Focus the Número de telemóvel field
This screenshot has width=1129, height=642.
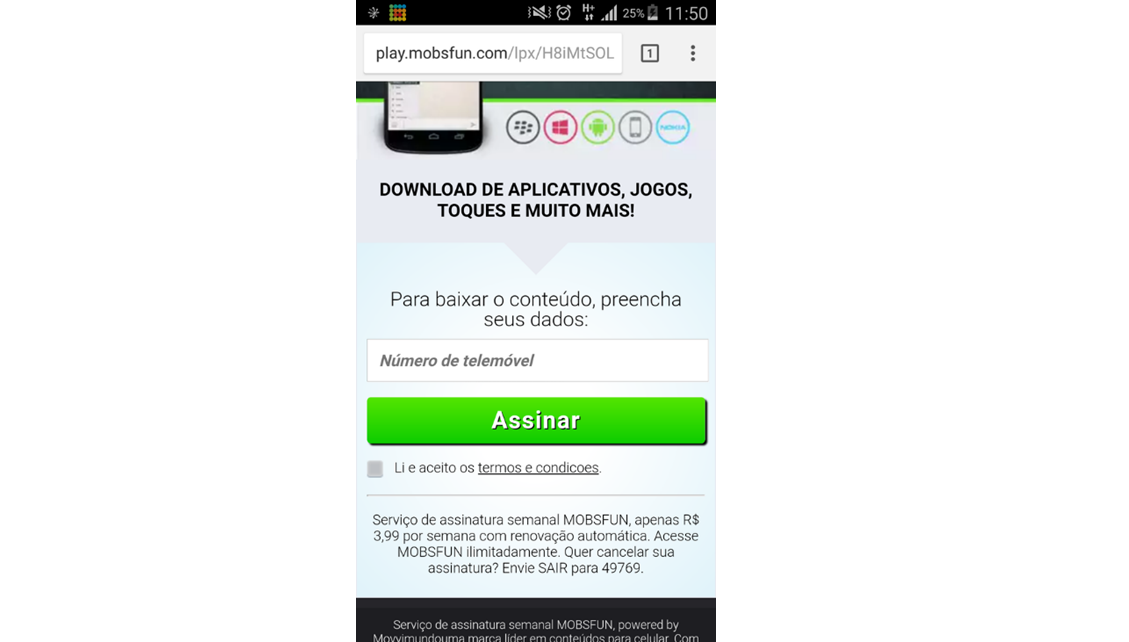point(537,360)
